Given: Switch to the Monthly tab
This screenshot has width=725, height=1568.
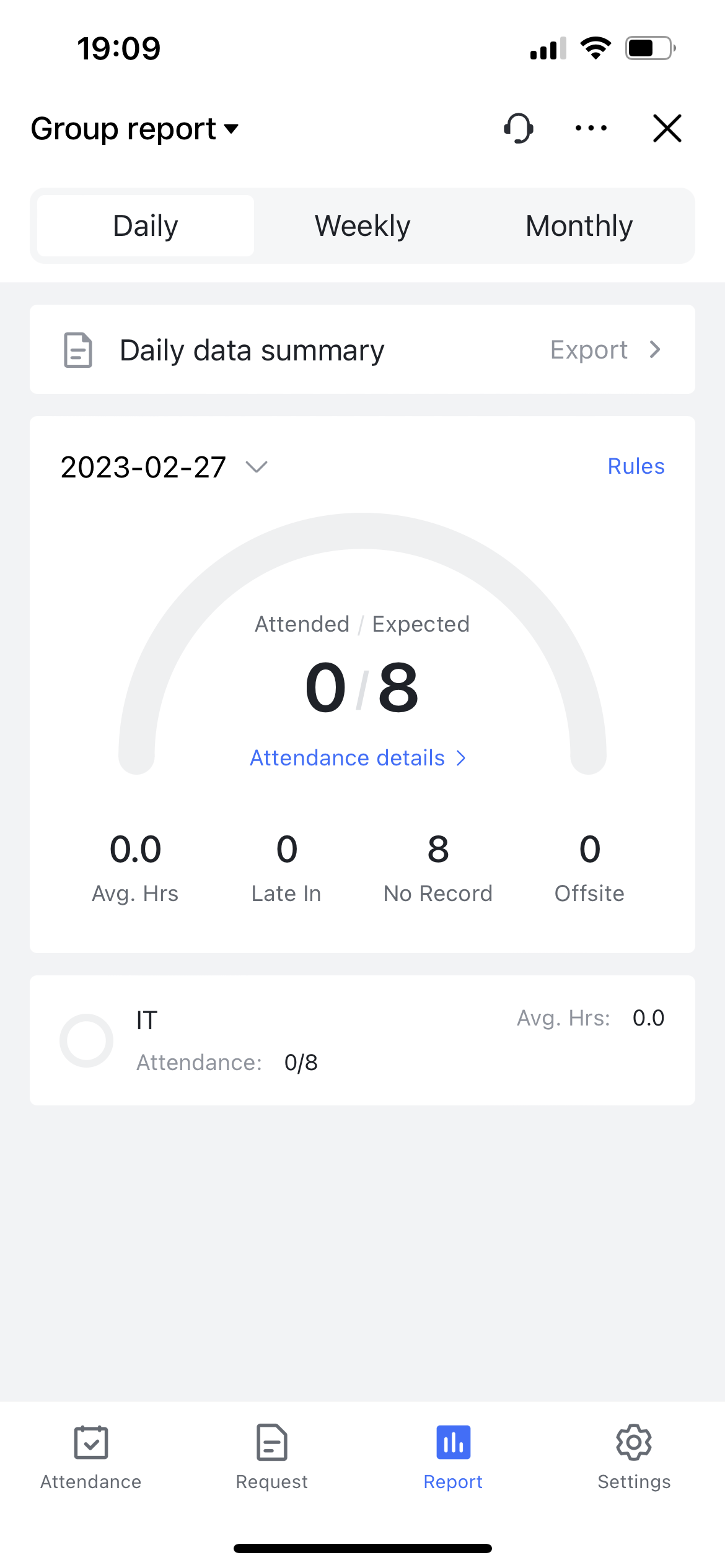Looking at the screenshot, I should 578,225.
